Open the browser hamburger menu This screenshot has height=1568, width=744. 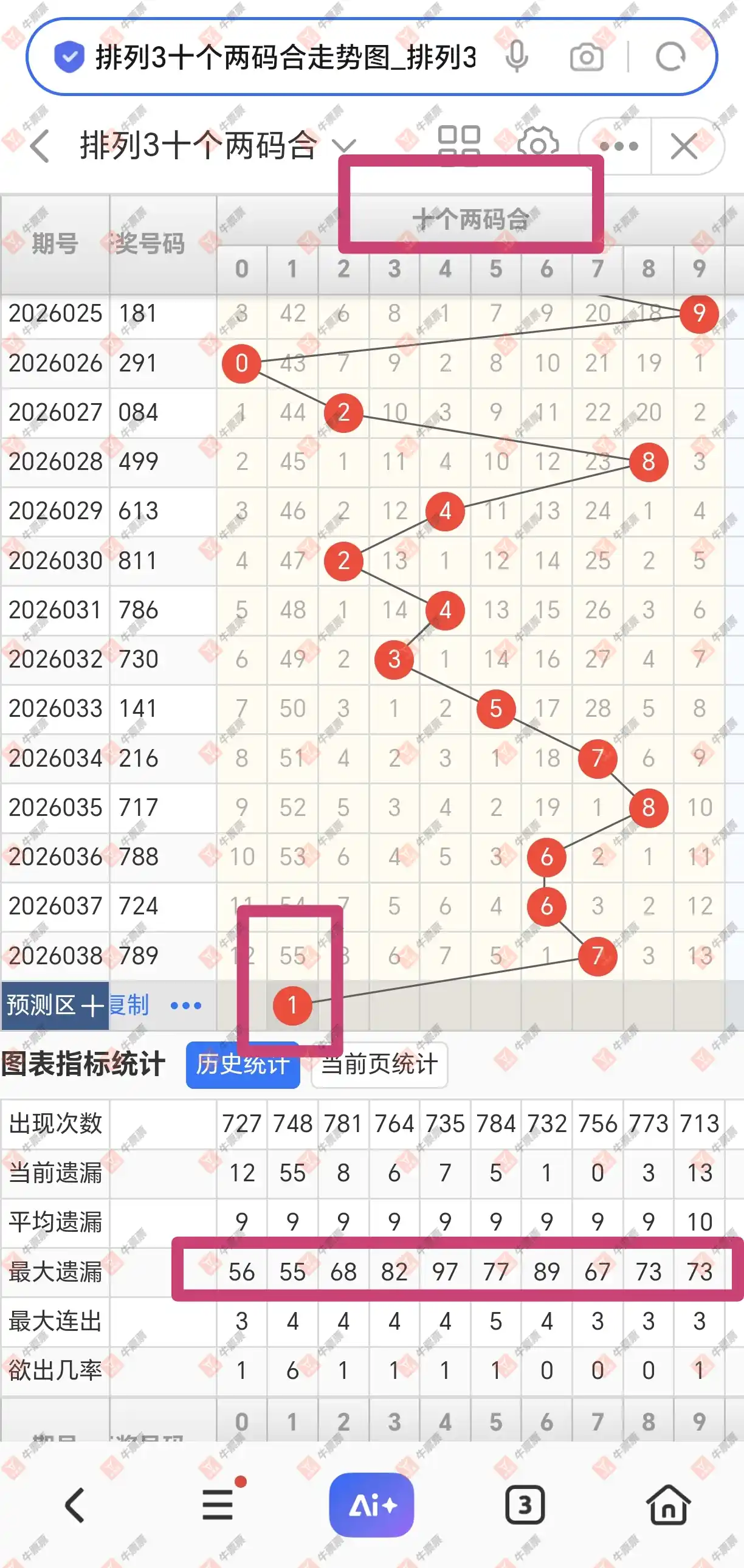point(218,1505)
